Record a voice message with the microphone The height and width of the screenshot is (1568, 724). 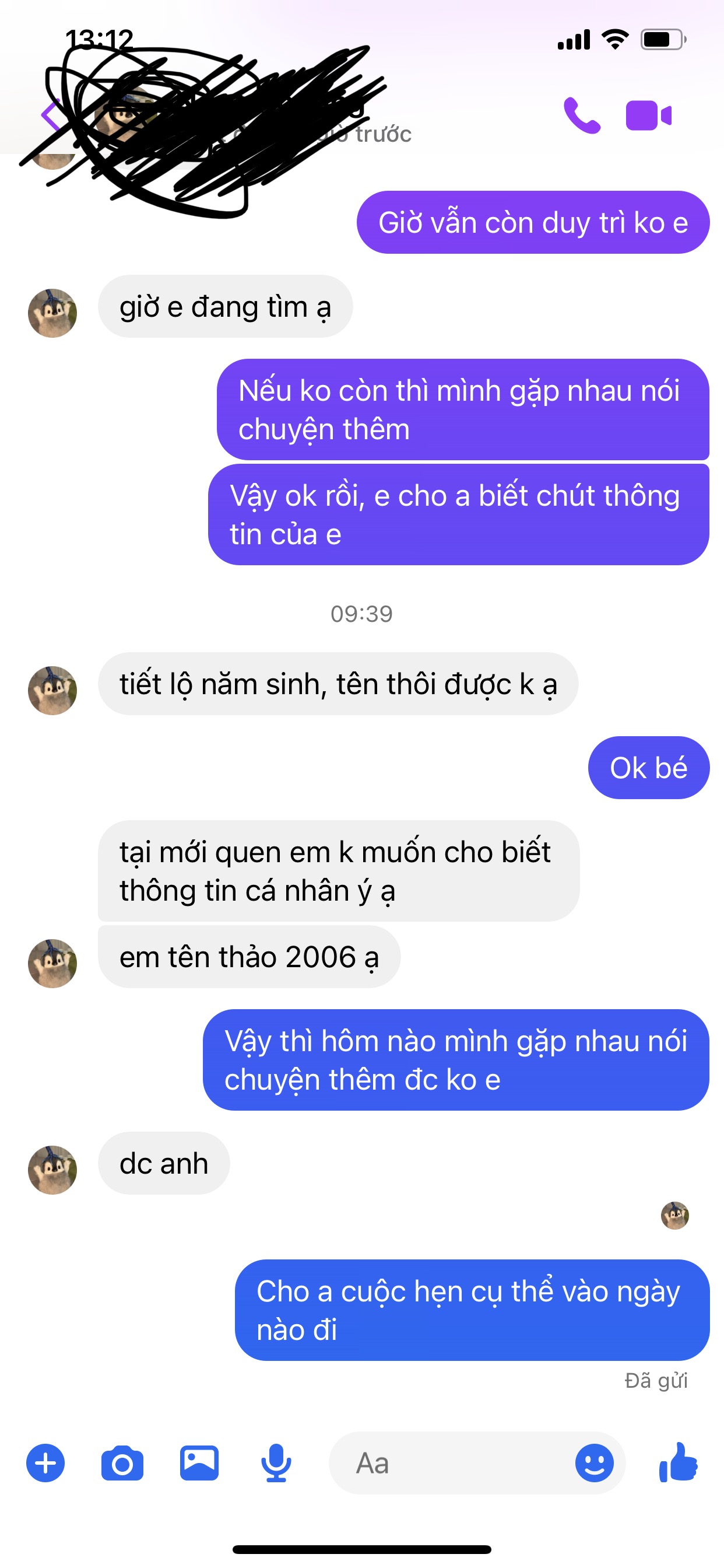tap(276, 1462)
